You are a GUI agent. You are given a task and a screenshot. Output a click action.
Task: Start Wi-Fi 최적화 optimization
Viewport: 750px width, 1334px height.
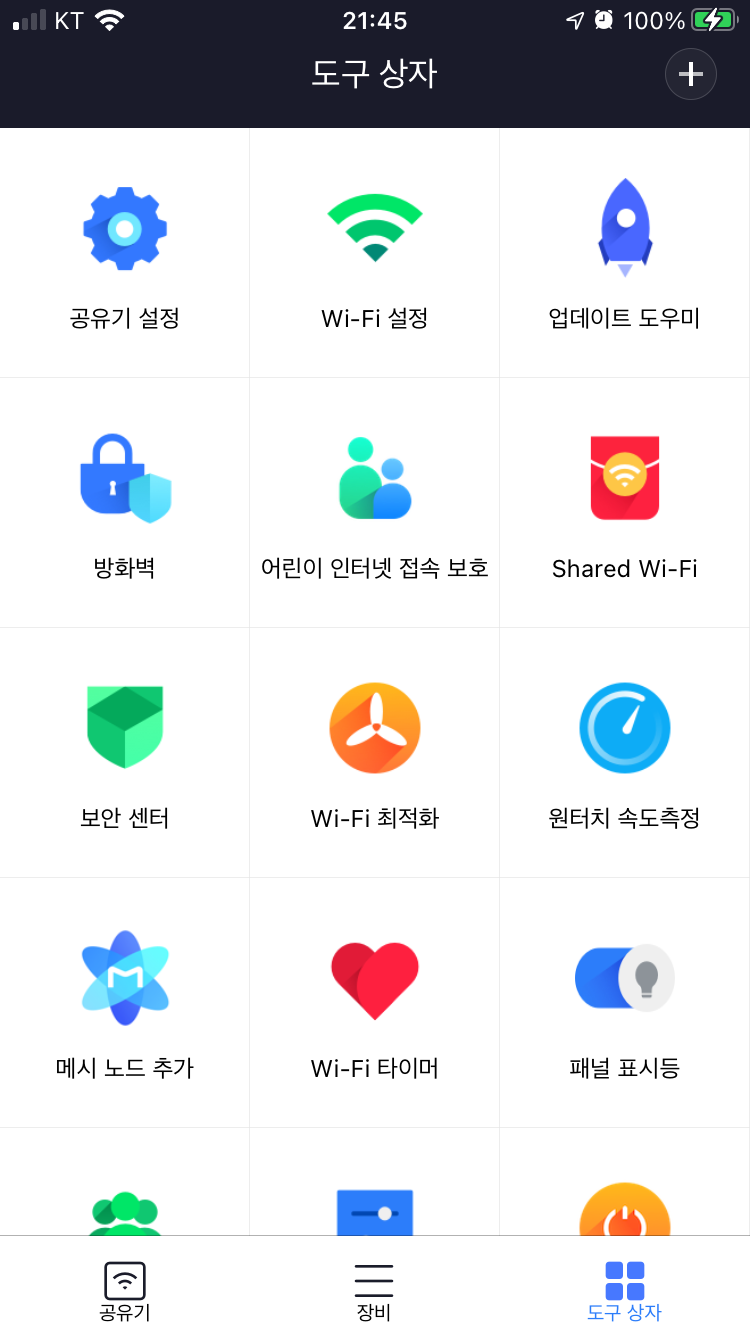pyautogui.click(x=375, y=753)
